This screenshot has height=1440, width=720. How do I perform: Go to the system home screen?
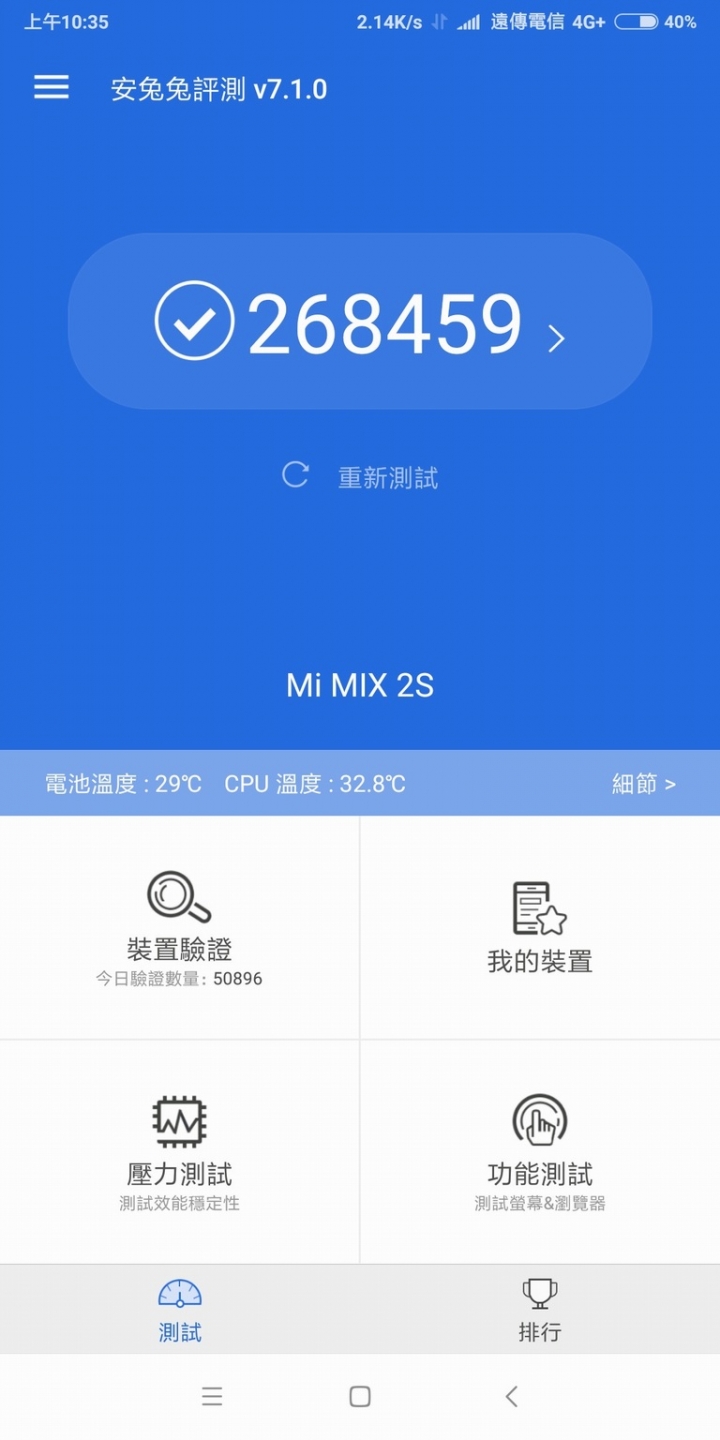360,1397
